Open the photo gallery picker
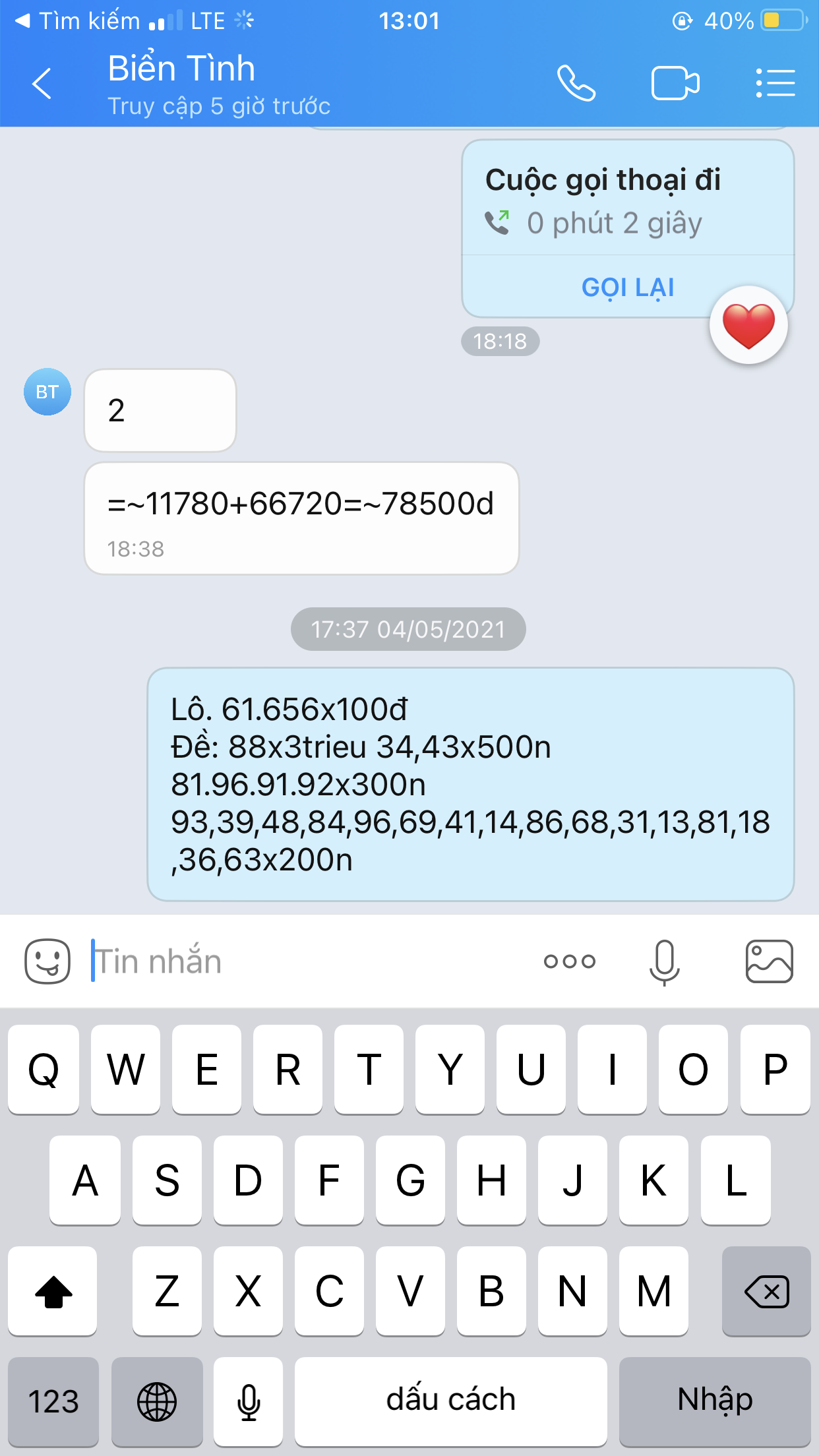The height and width of the screenshot is (1456, 819). point(769,961)
